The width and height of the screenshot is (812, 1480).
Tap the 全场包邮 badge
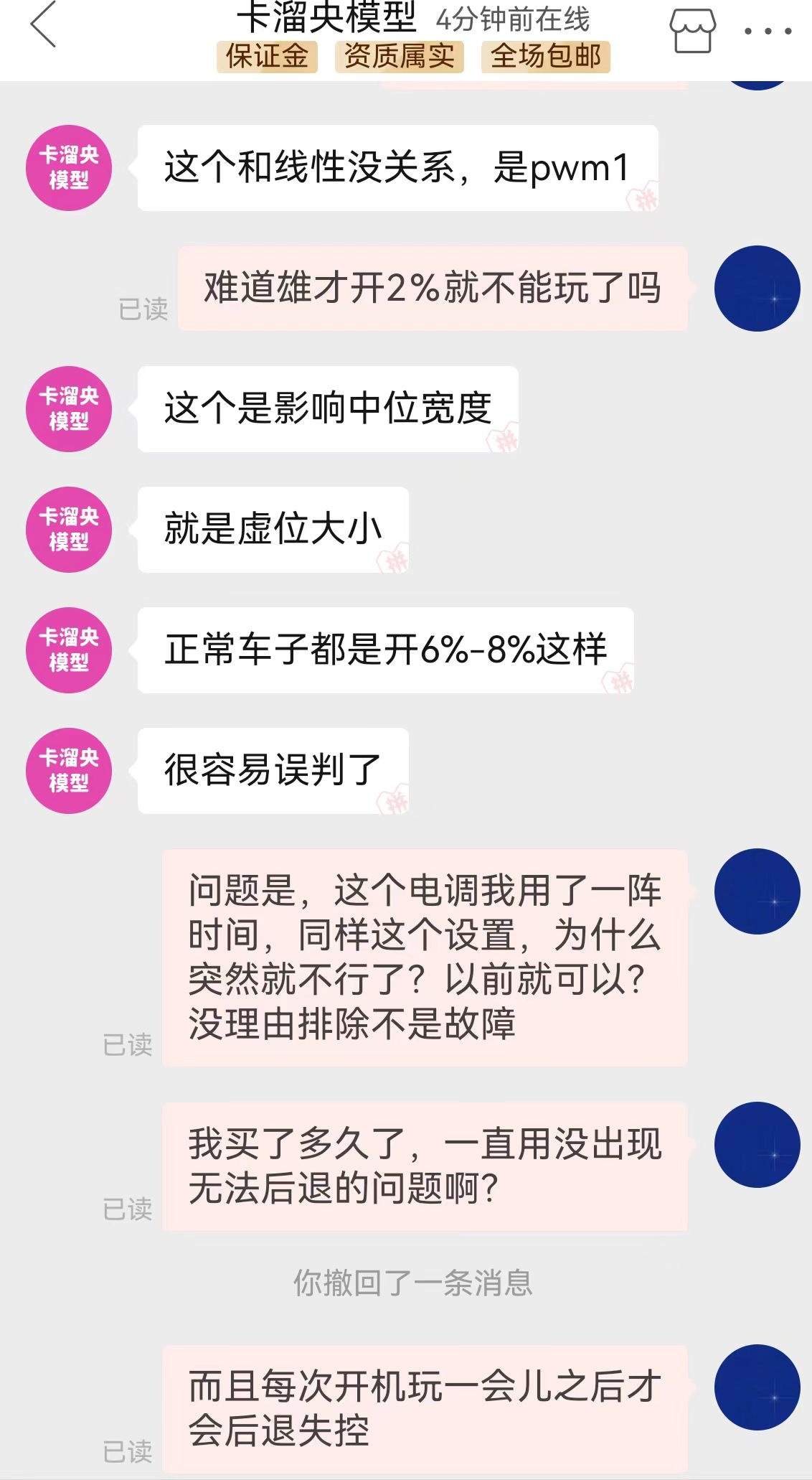(545, 57)
